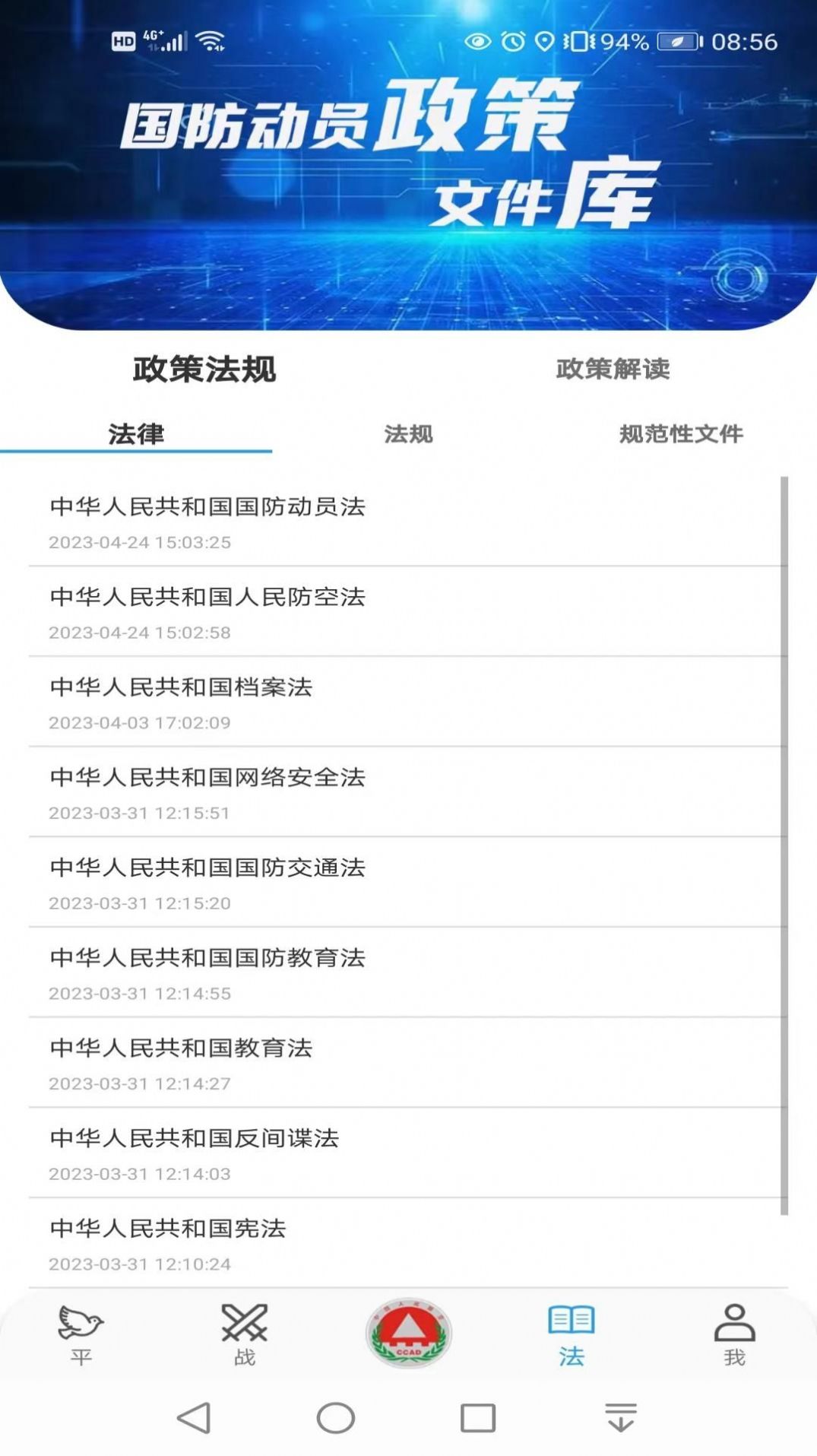Open 中华人民共和国宪法 entry
817x1456 pixels.
point(169,1229)
